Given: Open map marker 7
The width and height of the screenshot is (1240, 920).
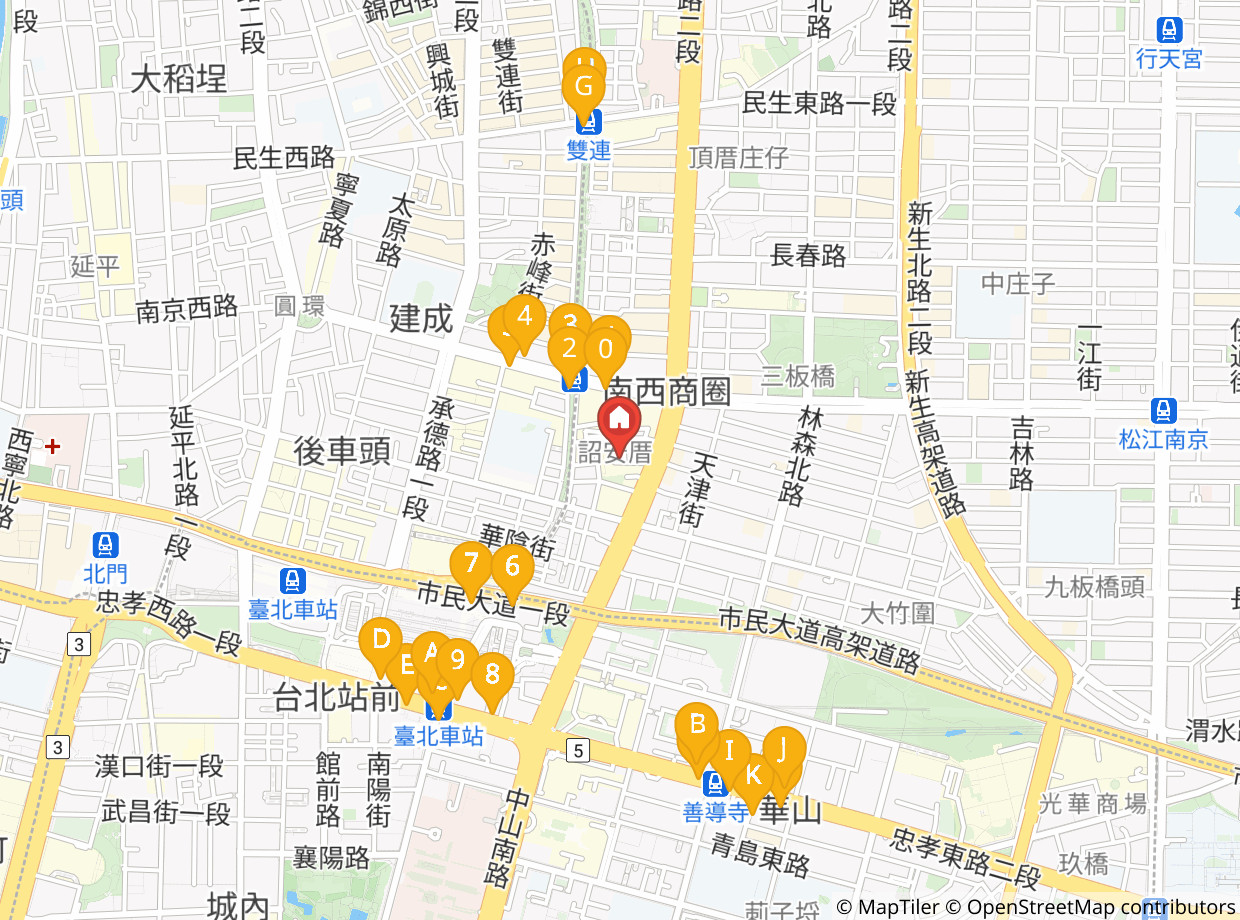Looking at the screenshot, I should (x=471, y=563).
